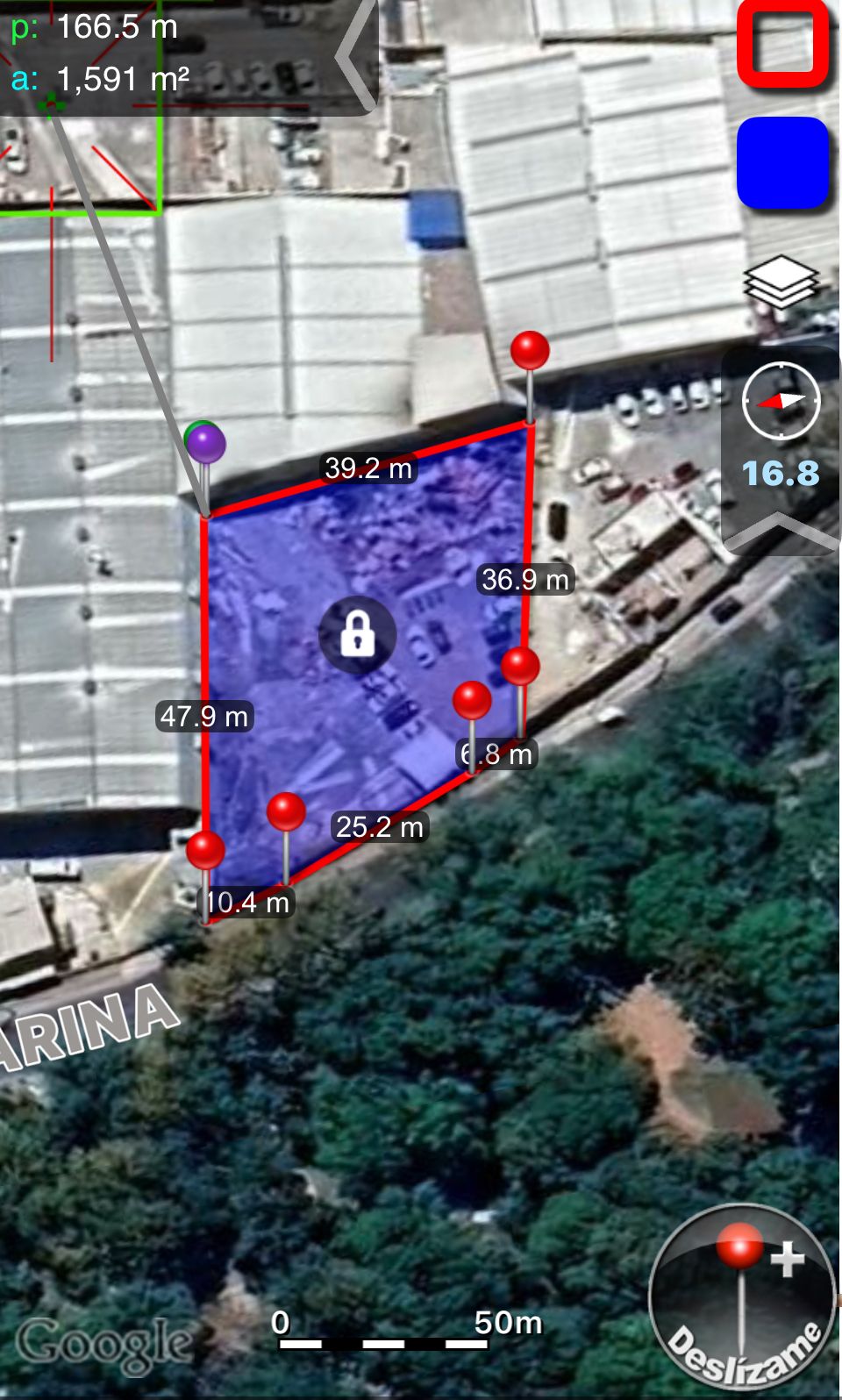Tap the lock icon inside the polygon
Image resolution: width=842 pixels, height=1400 pixels.
tap(357, 633)
